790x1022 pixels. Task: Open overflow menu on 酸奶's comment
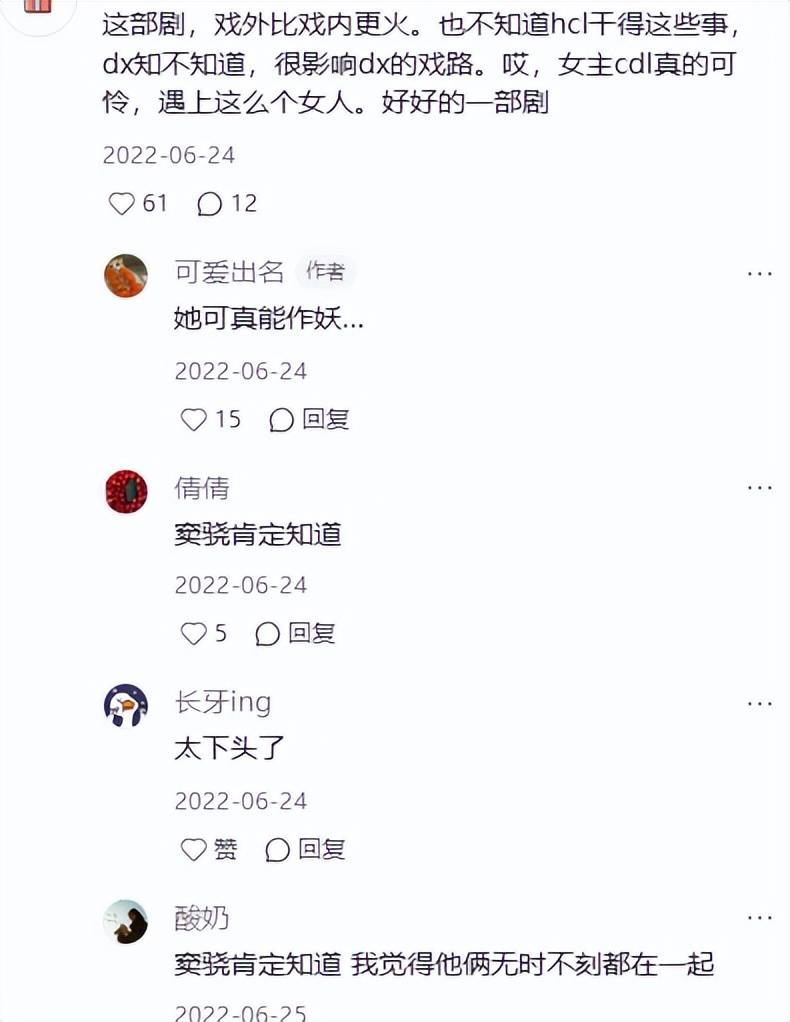[760, 918]
